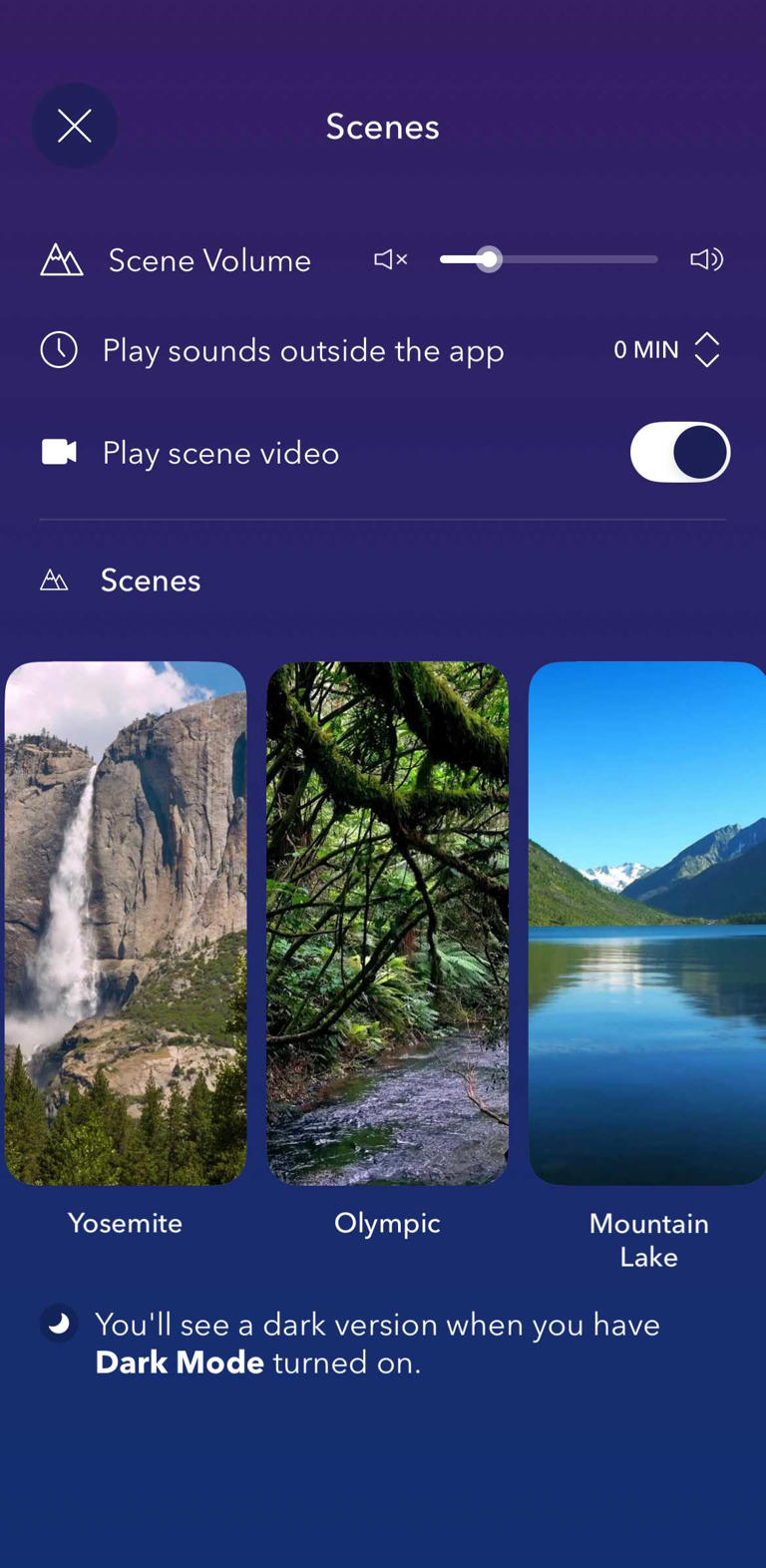Mute the scene audio via speaker-off icon
This screenshot has height=1568, width=766.
pyautogui.click(x=389, y=259)
